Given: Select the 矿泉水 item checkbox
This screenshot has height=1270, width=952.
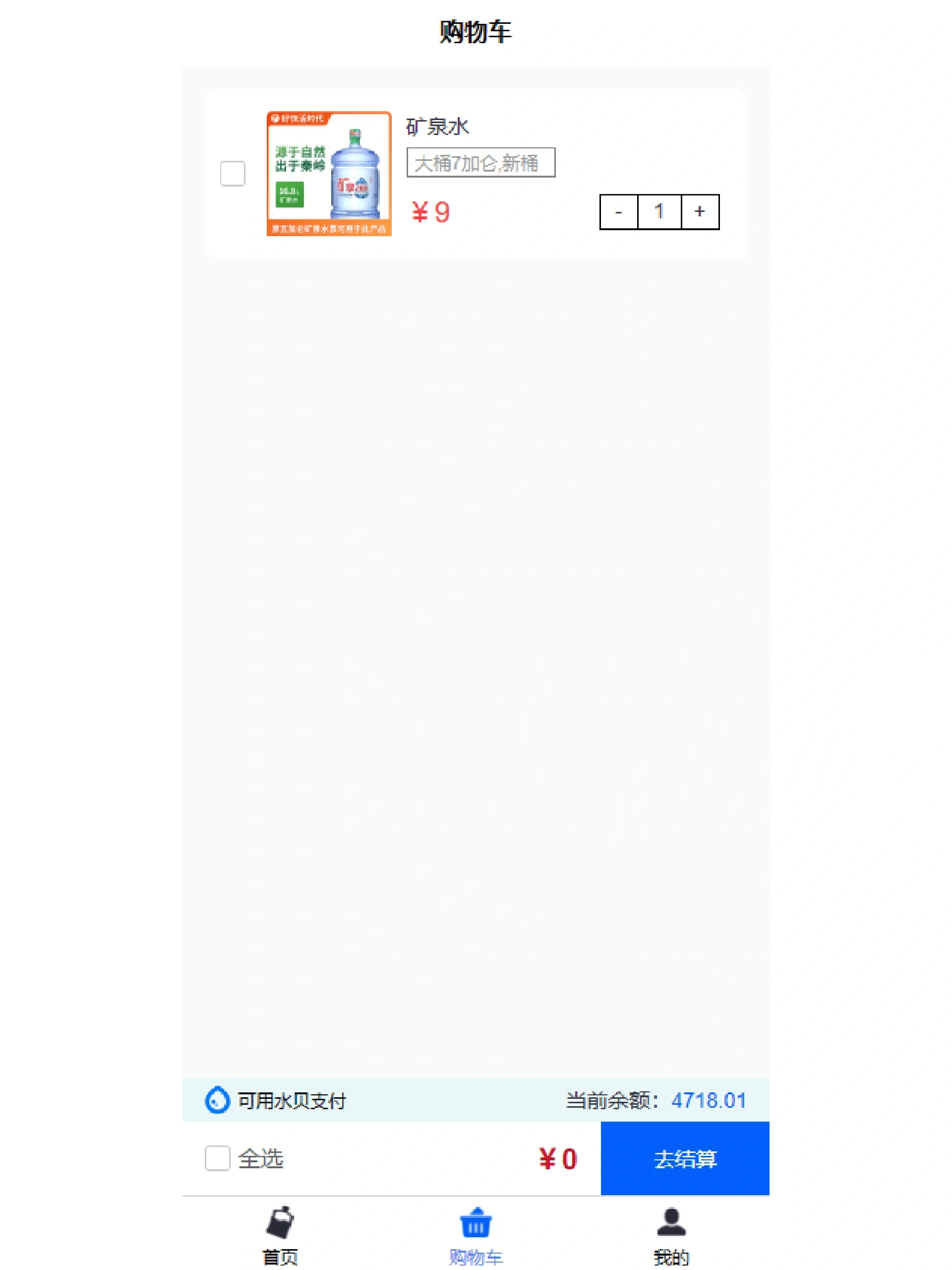Looking at the screenshot, I should 233,174.
